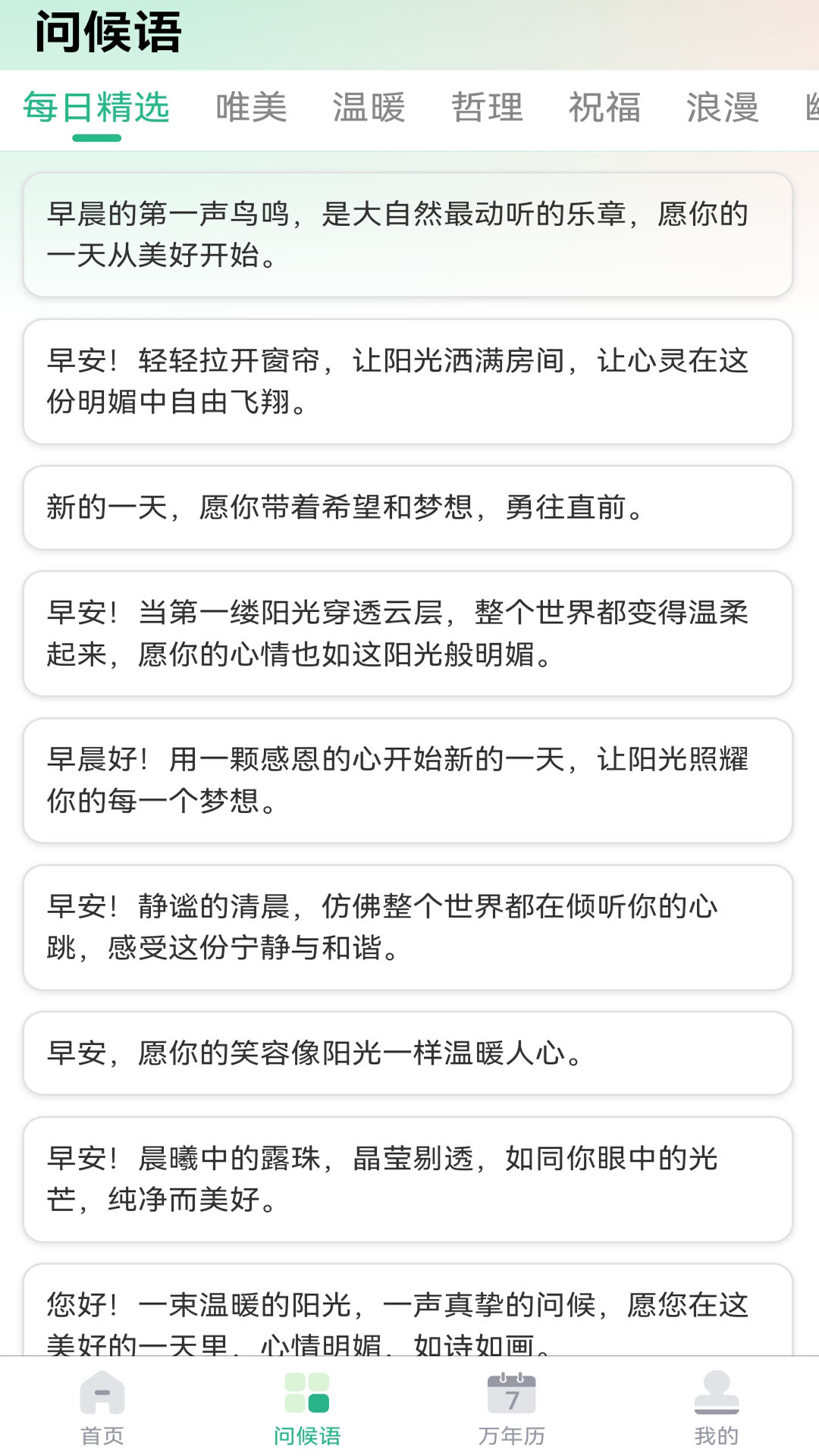This screenshot has height=1456, width=819.
Task: Select the 早晨好 gratitude greeting card
Action: [x=409, y=782]
